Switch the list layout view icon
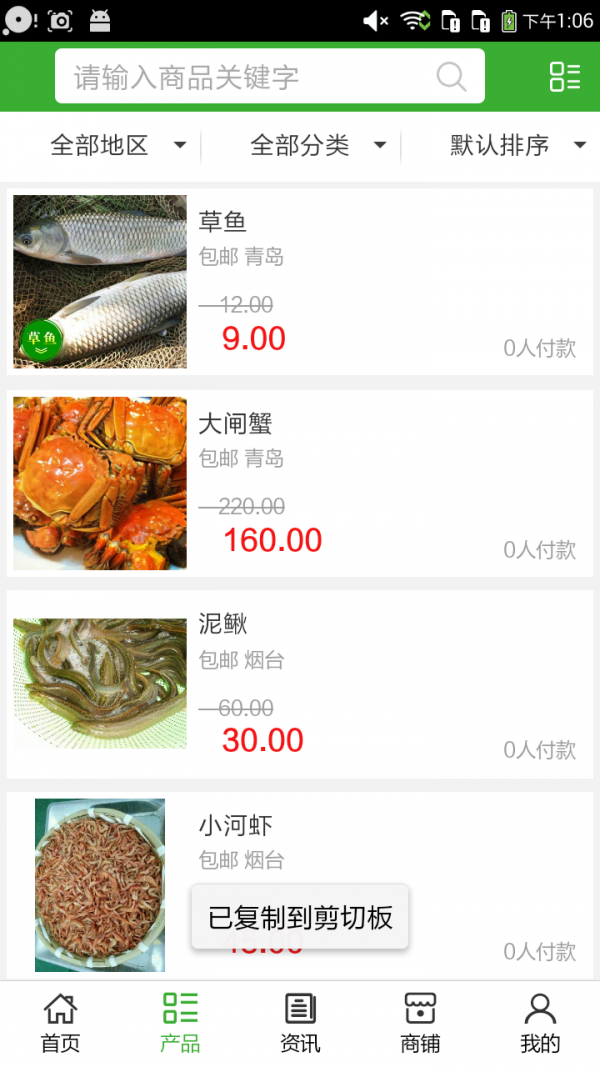Screen dimensions: 600x1067 (x=564, y=77)
